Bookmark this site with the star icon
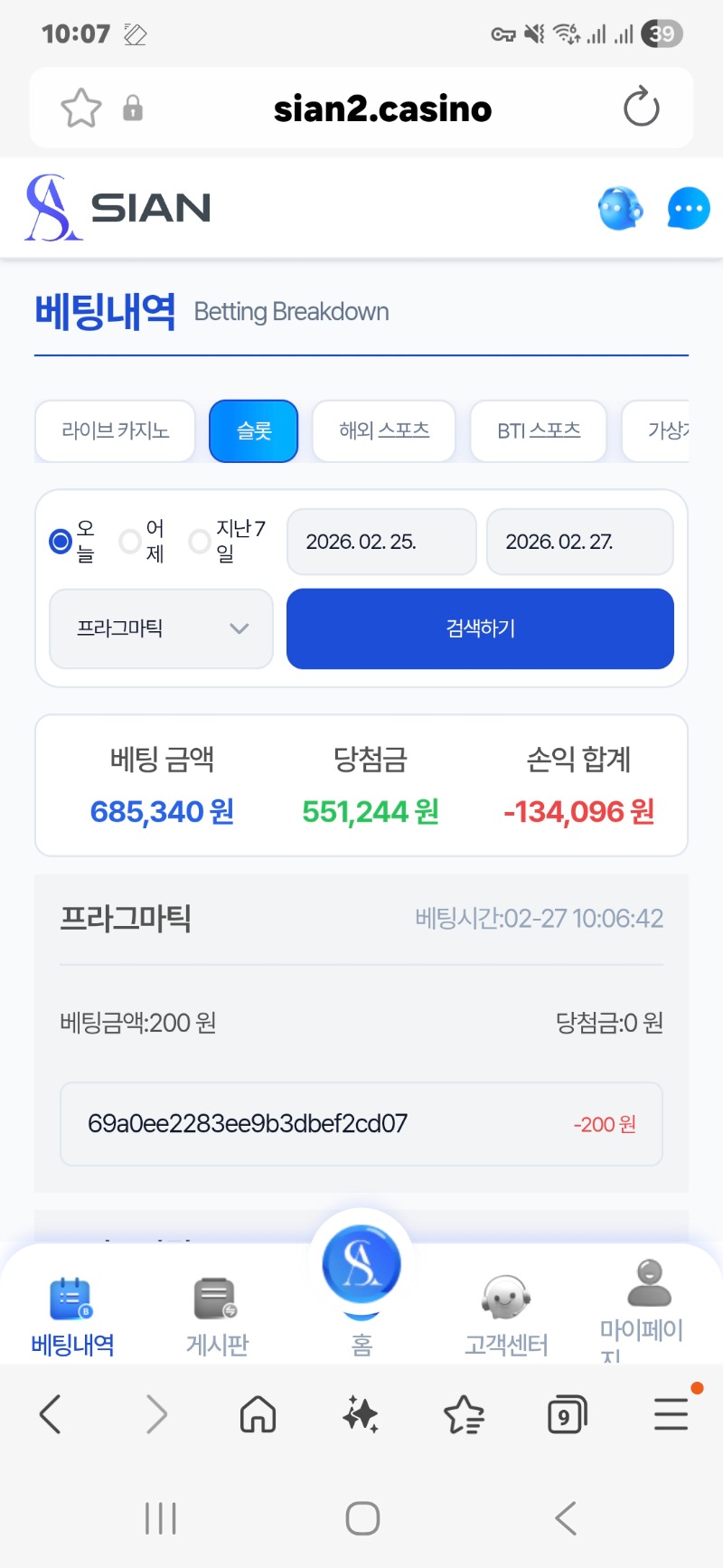 pos(80,109)
